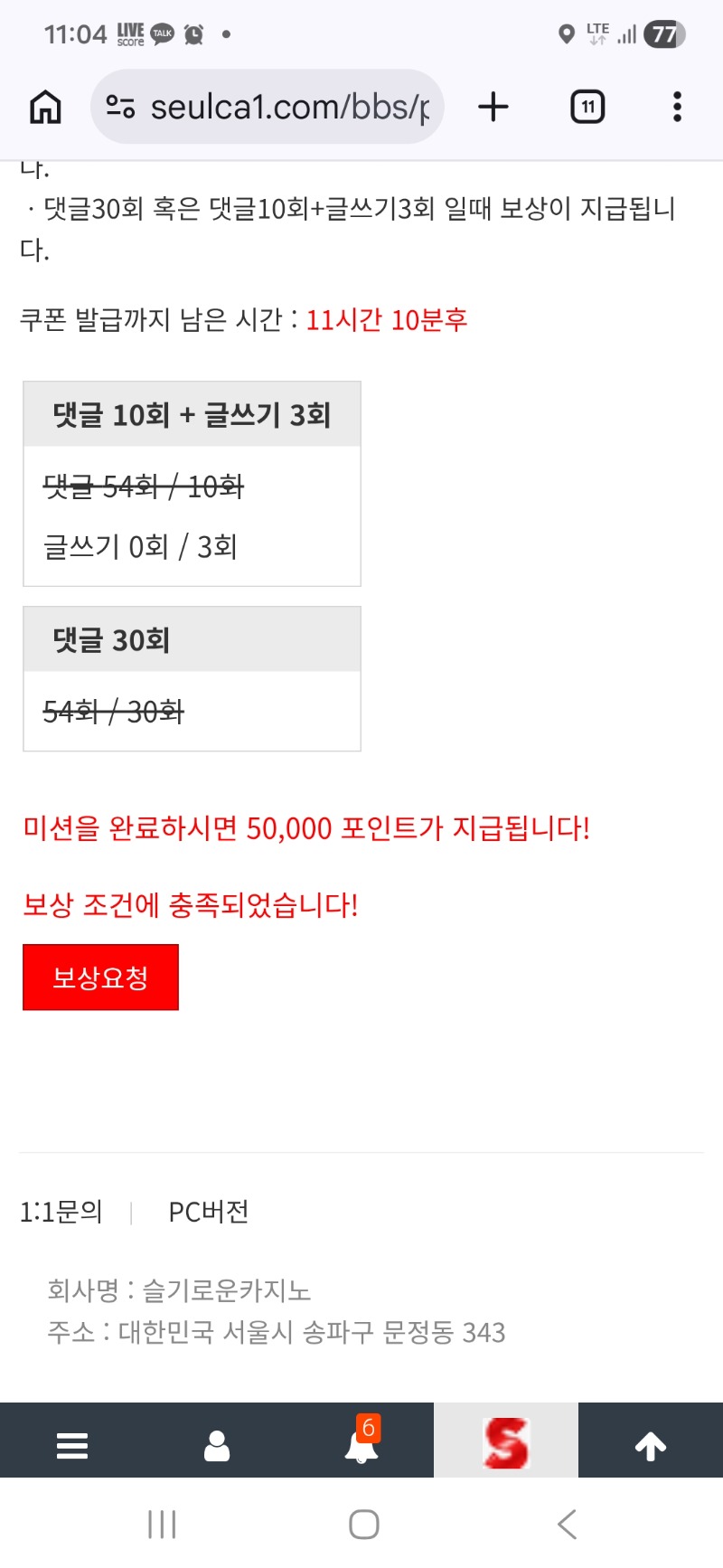
Task: Open the browser overflow menu
Action: 677,108
